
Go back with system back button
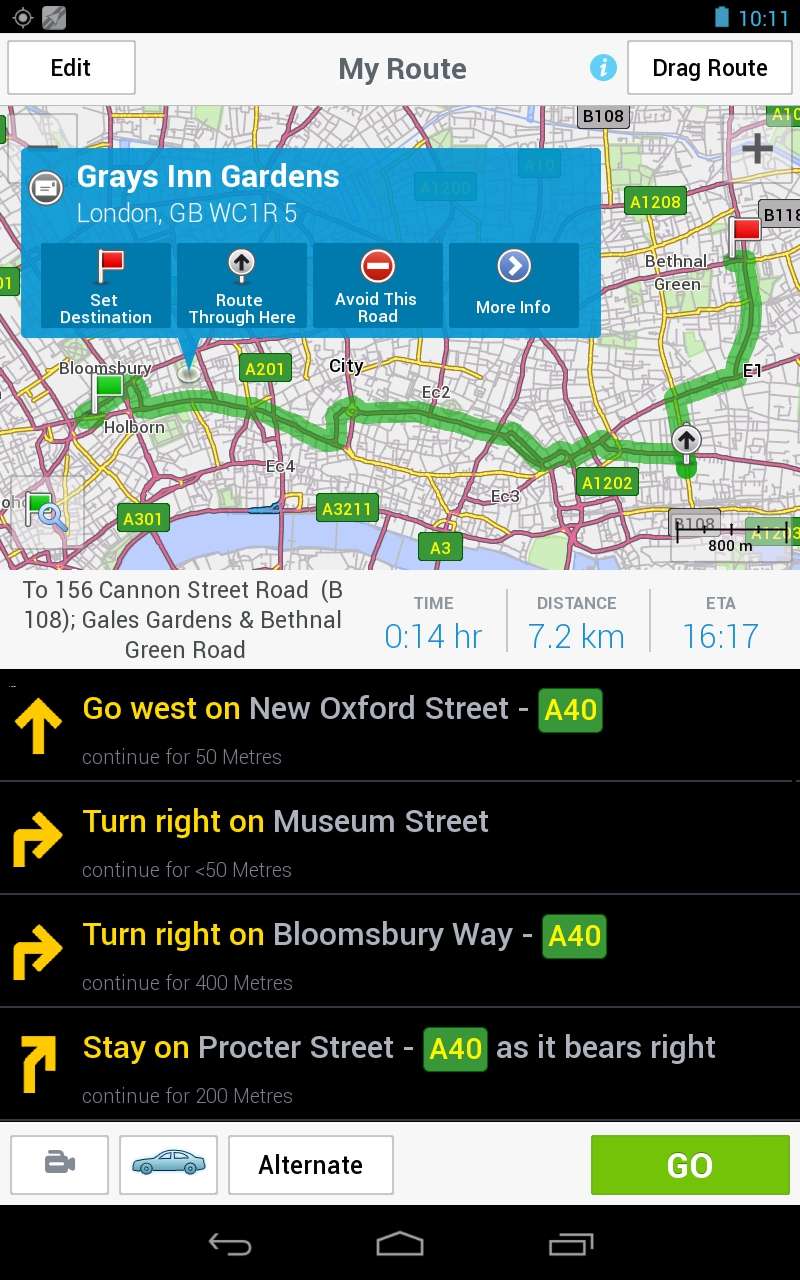pos(230,1244)
